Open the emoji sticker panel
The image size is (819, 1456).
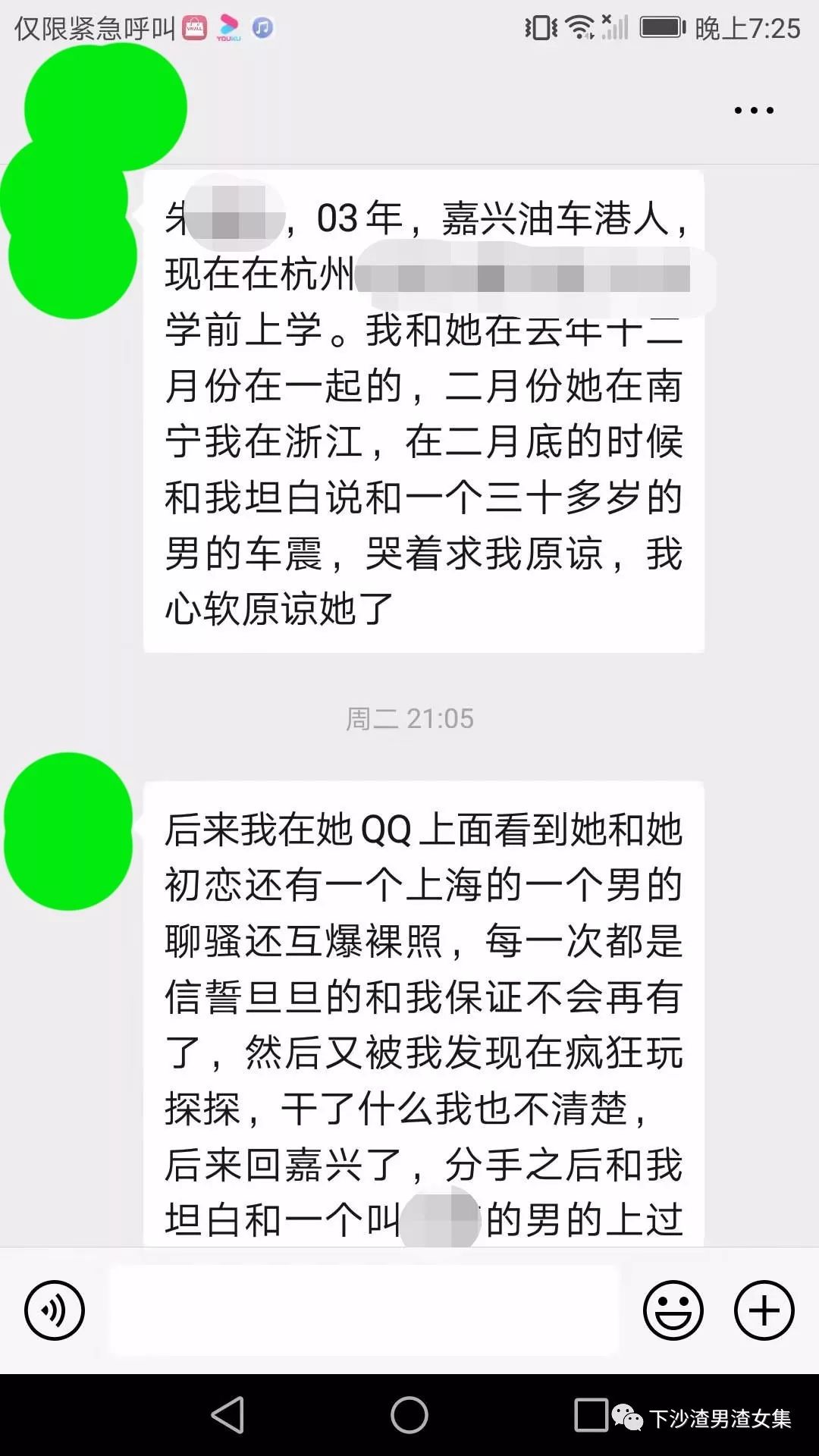click(x=673, y=1310)
